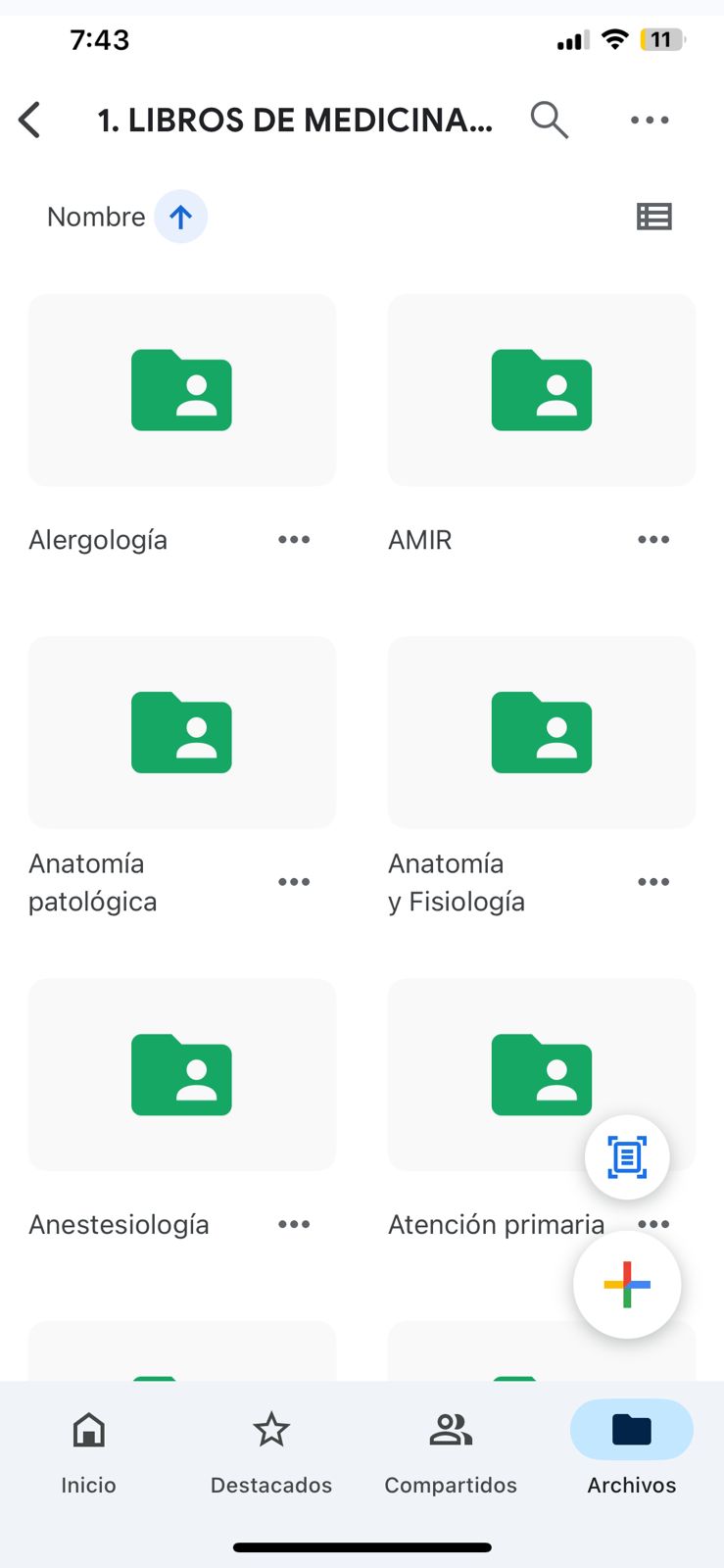Open the Anatomía patológica folder

(182, 732)
